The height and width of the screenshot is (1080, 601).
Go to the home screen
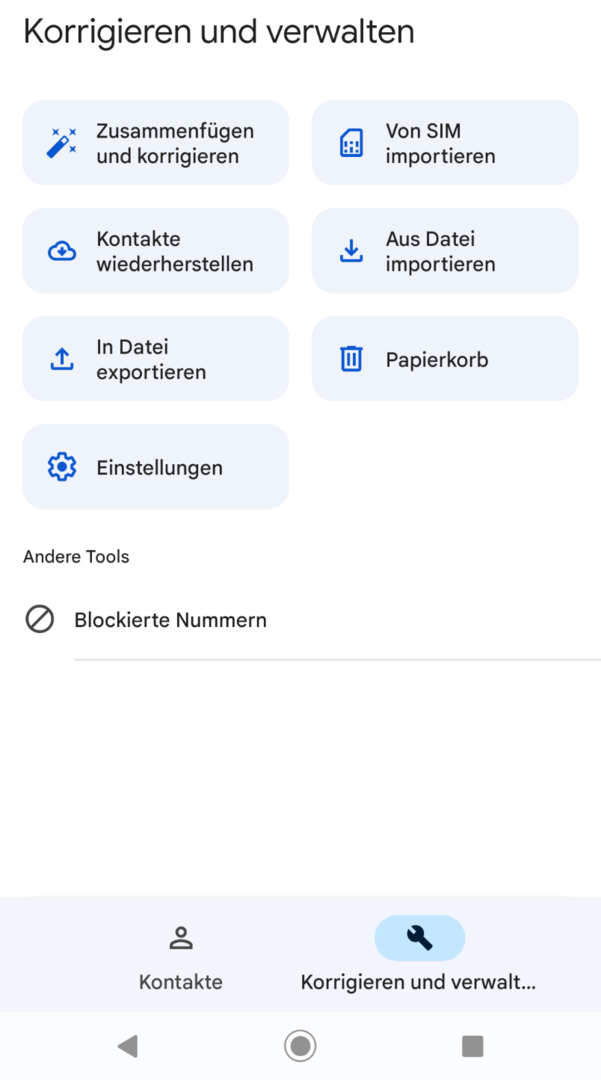300,1046
